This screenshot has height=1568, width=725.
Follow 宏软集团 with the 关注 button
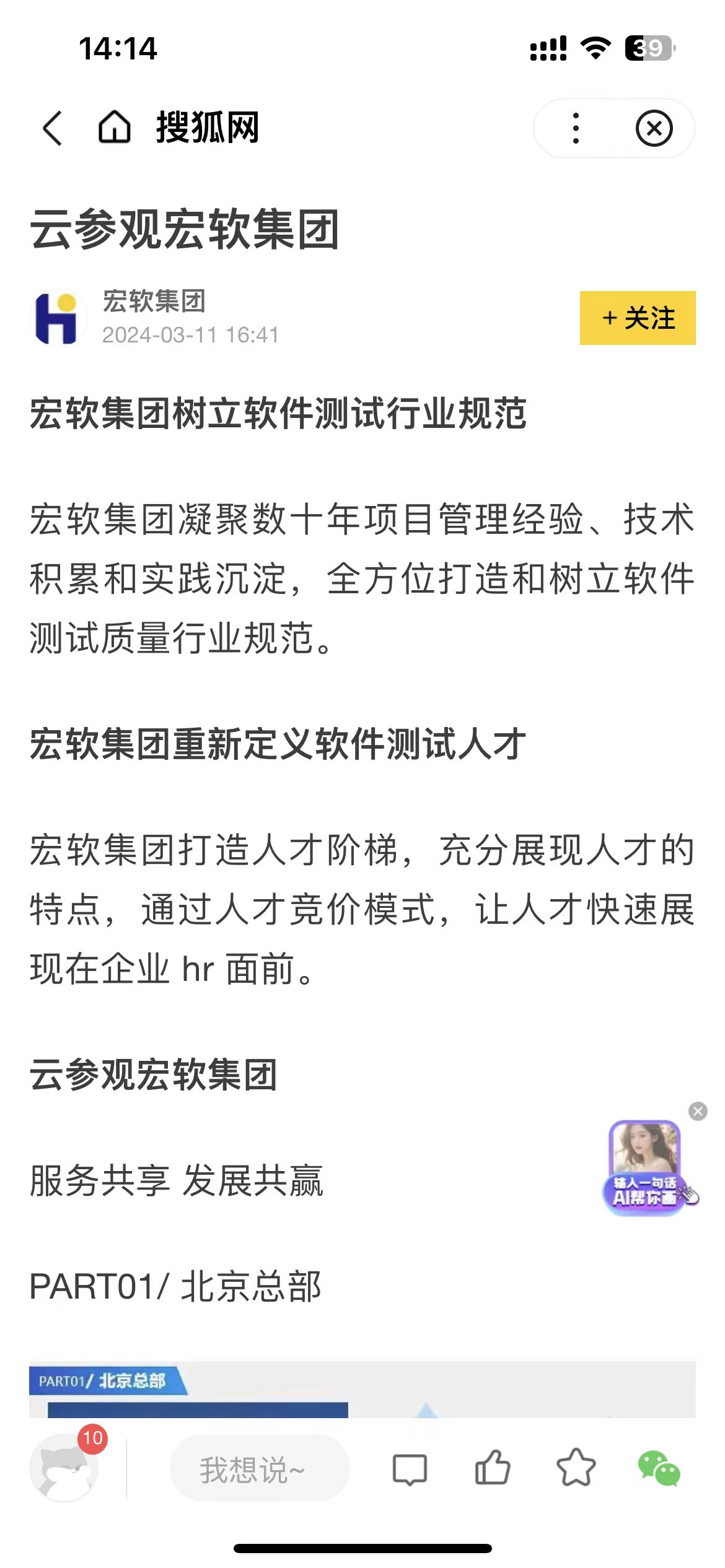pyautogui.click(x=638, y=318)
